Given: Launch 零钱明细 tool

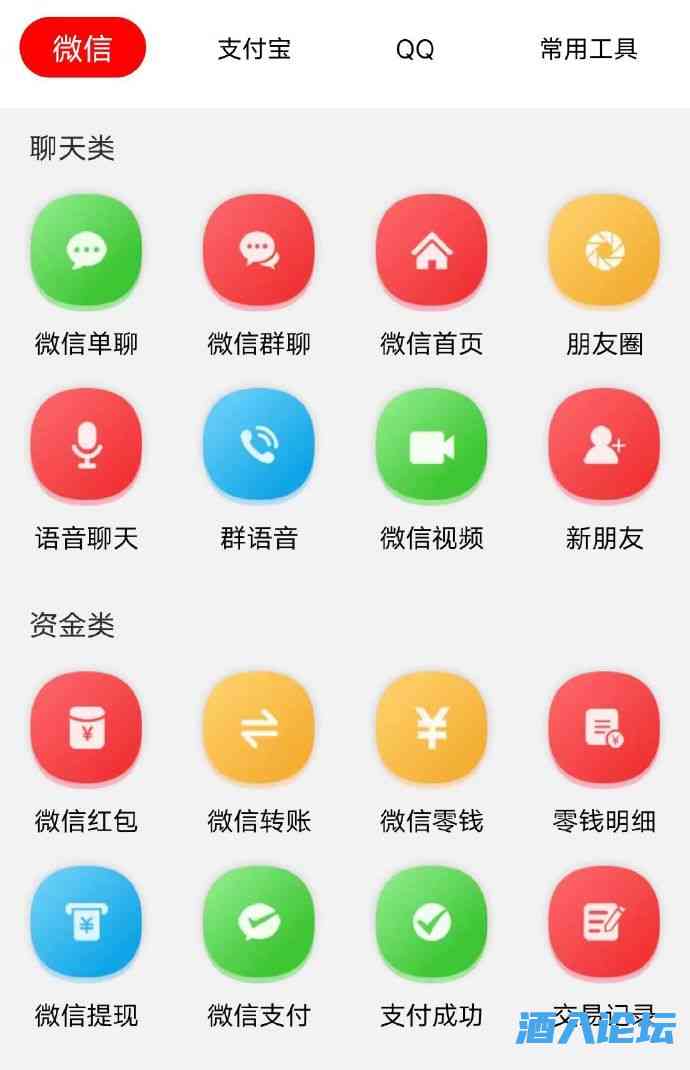Looking at the screenshot, I should click(x=604, y=728).
